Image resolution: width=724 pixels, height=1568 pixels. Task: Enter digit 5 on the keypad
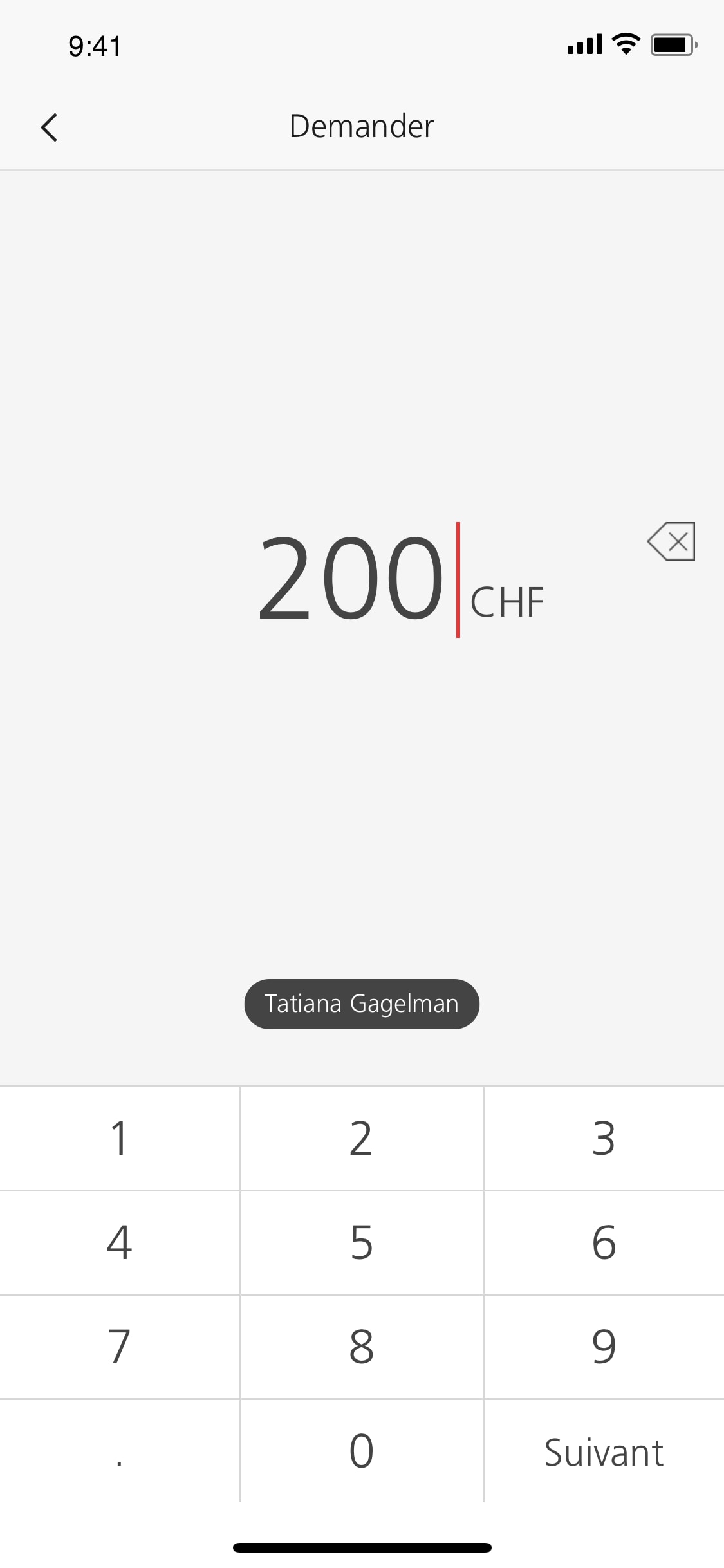(361, 1242)
